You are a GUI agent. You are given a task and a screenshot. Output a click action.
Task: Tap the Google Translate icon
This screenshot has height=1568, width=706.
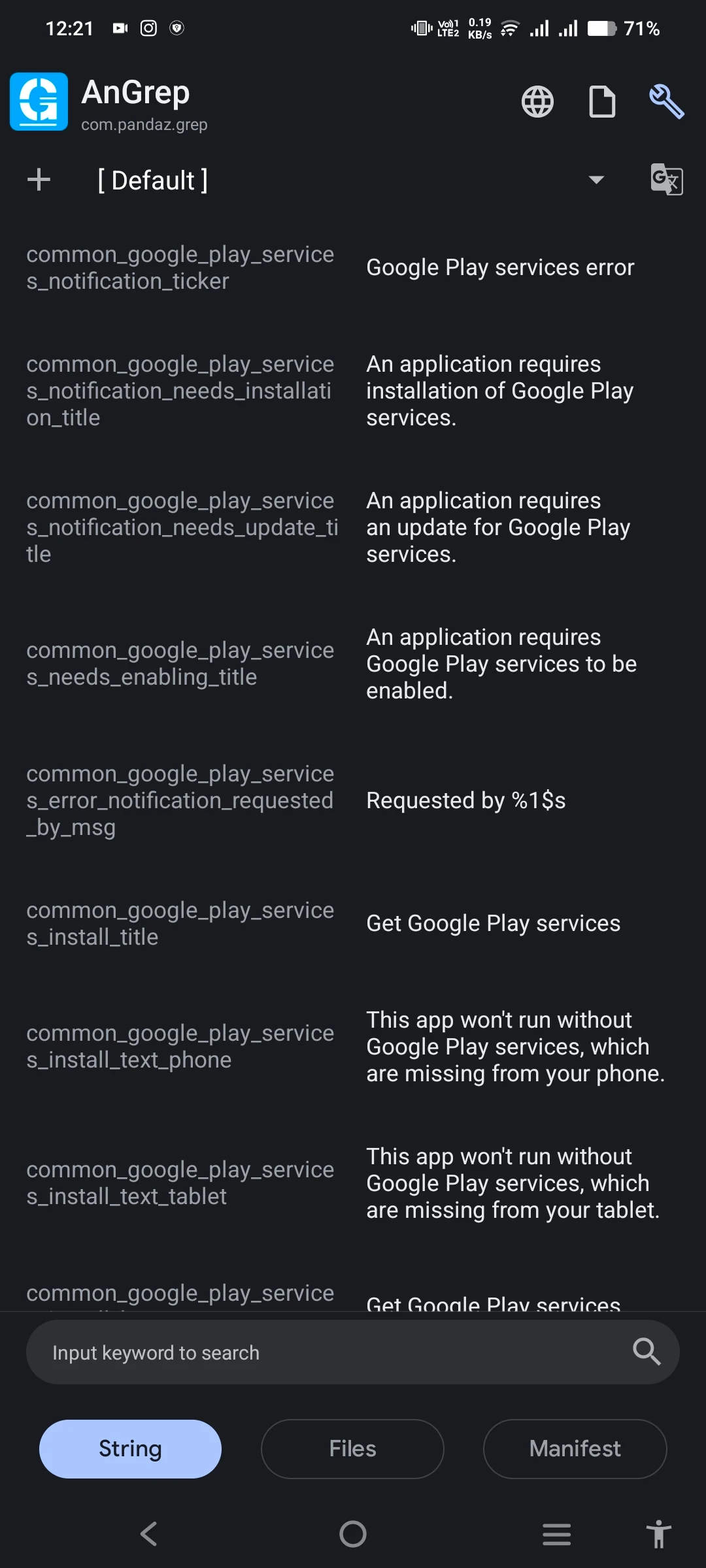666,179
